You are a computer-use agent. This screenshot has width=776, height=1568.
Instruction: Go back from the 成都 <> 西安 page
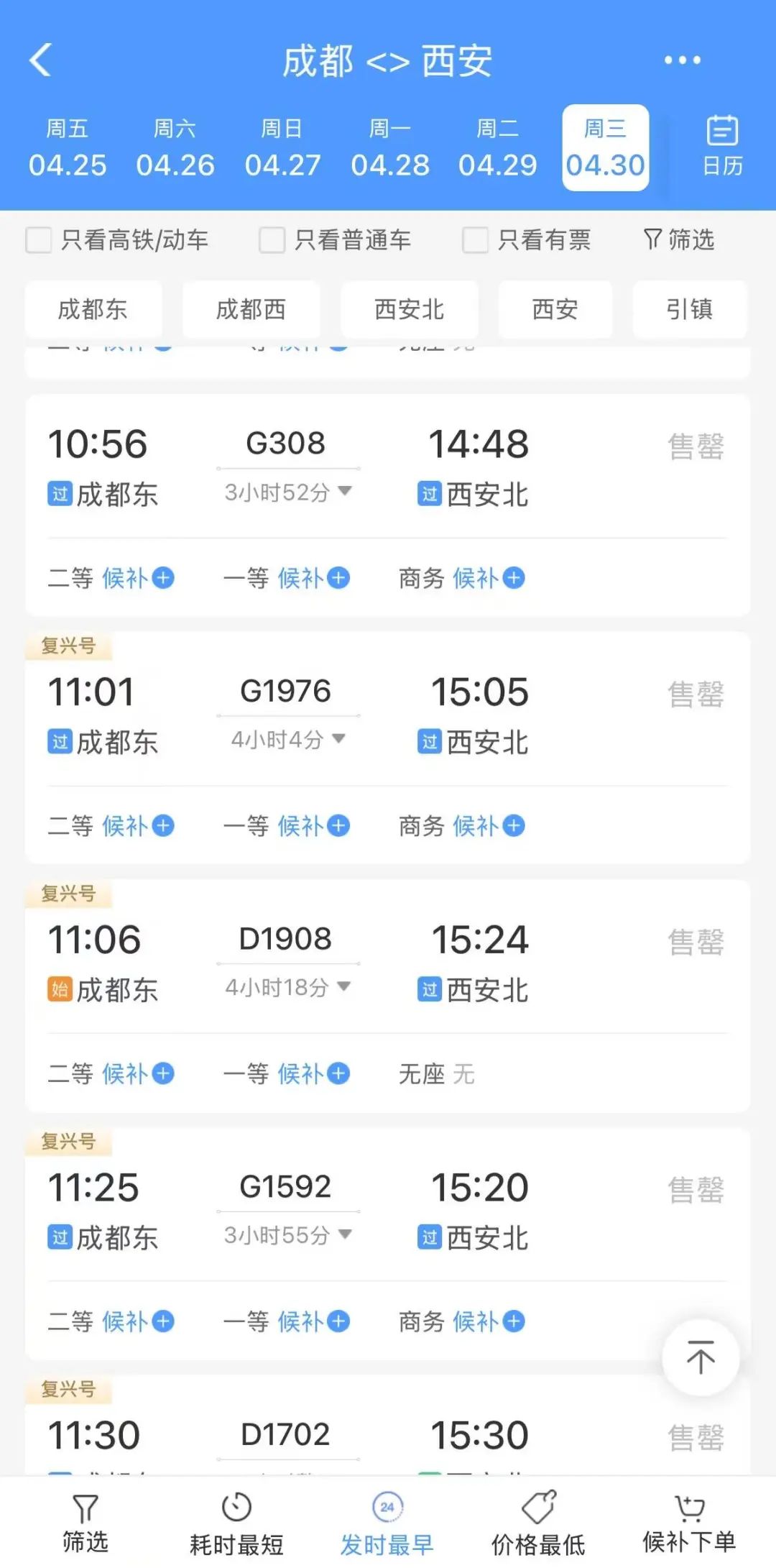[41, 60]
